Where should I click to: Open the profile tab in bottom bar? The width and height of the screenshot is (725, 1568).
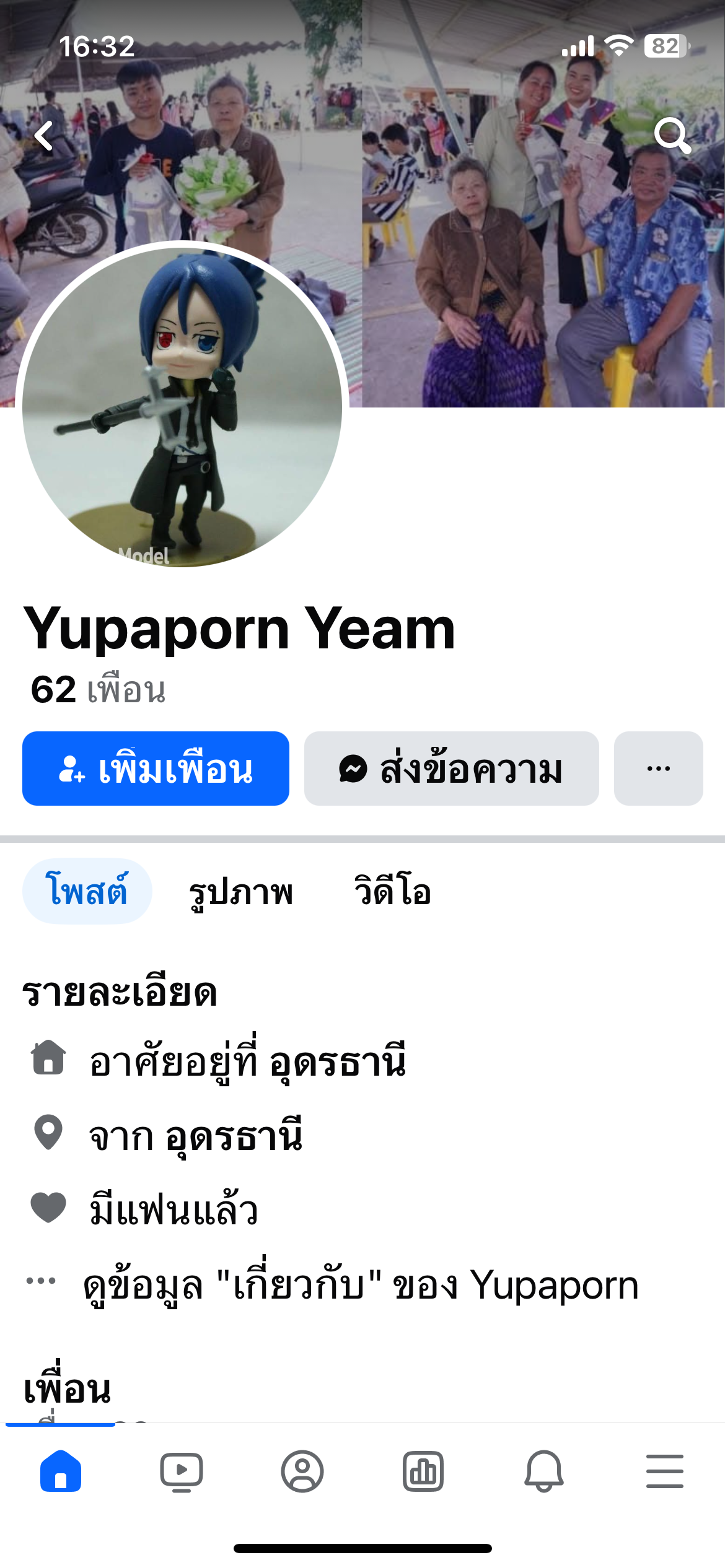[302, 1471]
